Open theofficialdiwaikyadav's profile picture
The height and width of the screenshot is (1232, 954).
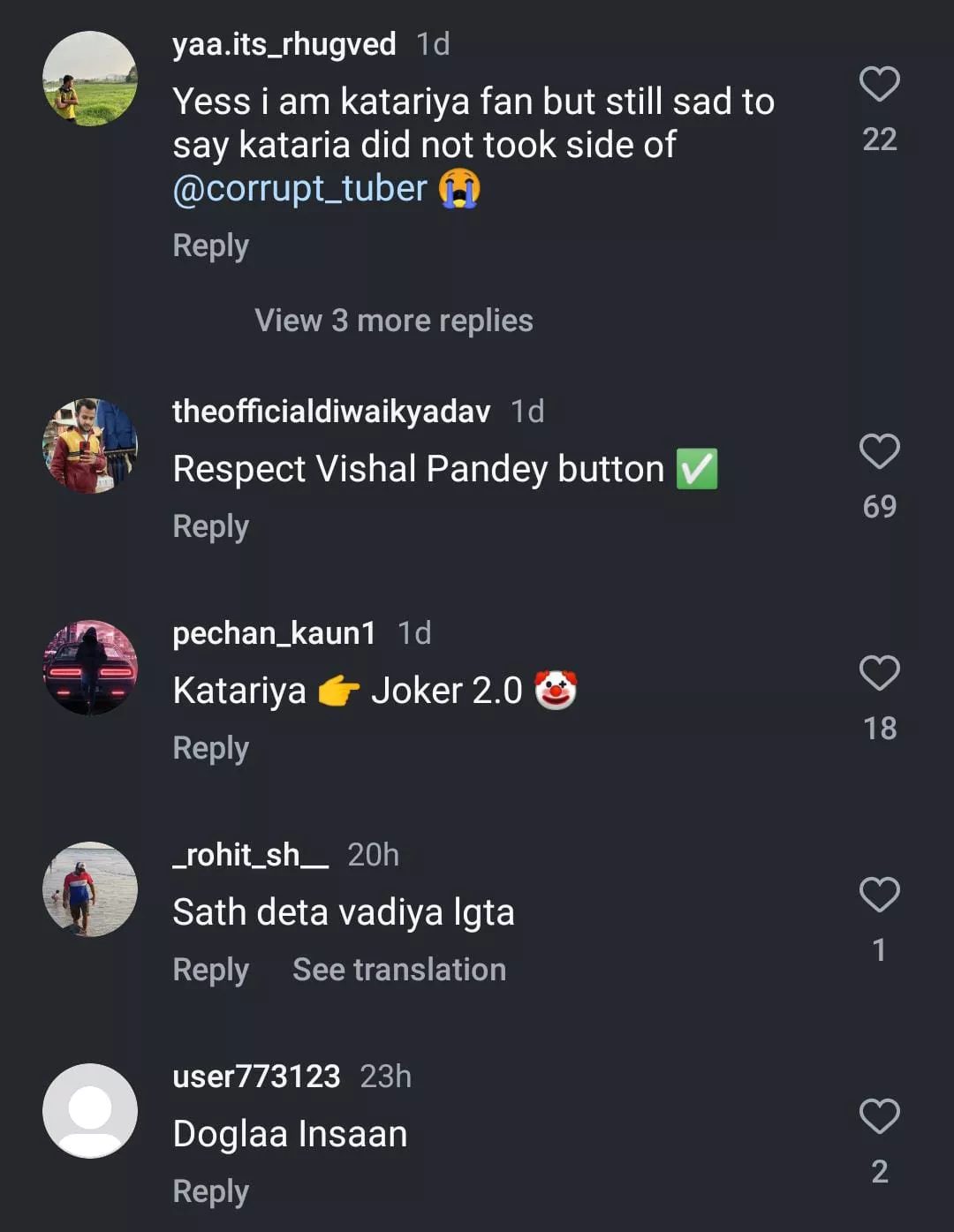90,445
